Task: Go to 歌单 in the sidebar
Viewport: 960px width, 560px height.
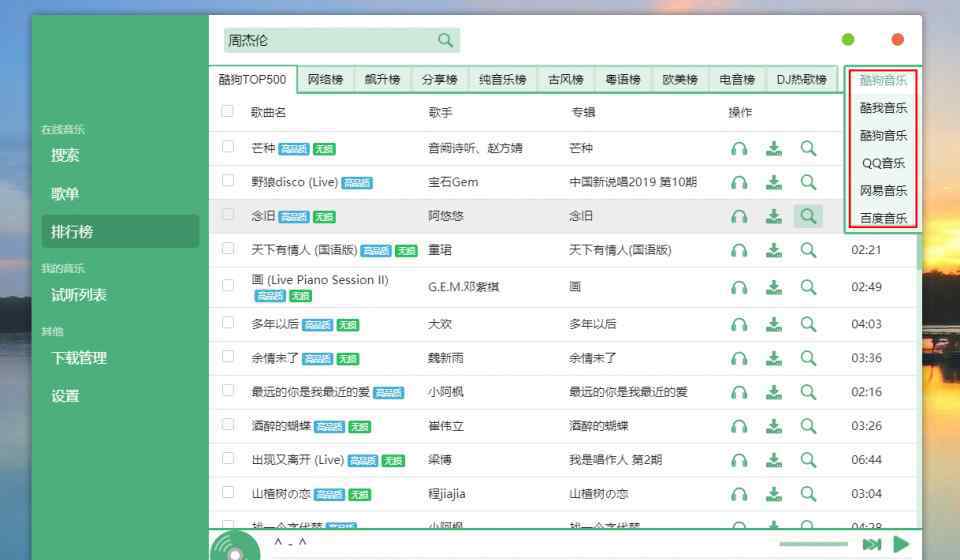Action: [66, 194]
